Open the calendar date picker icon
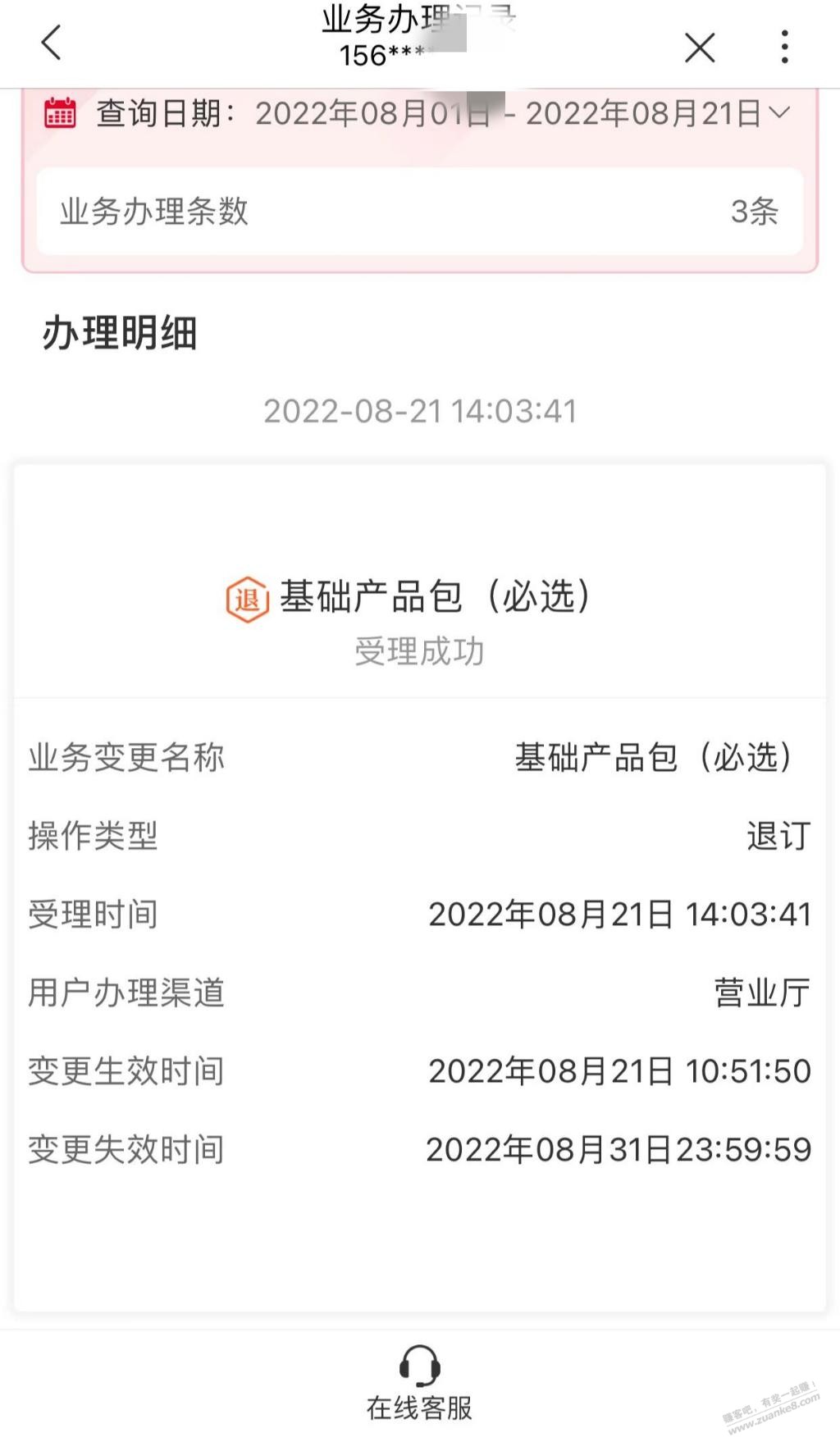This screenshot has width=840, height=1451. (58, 113)
